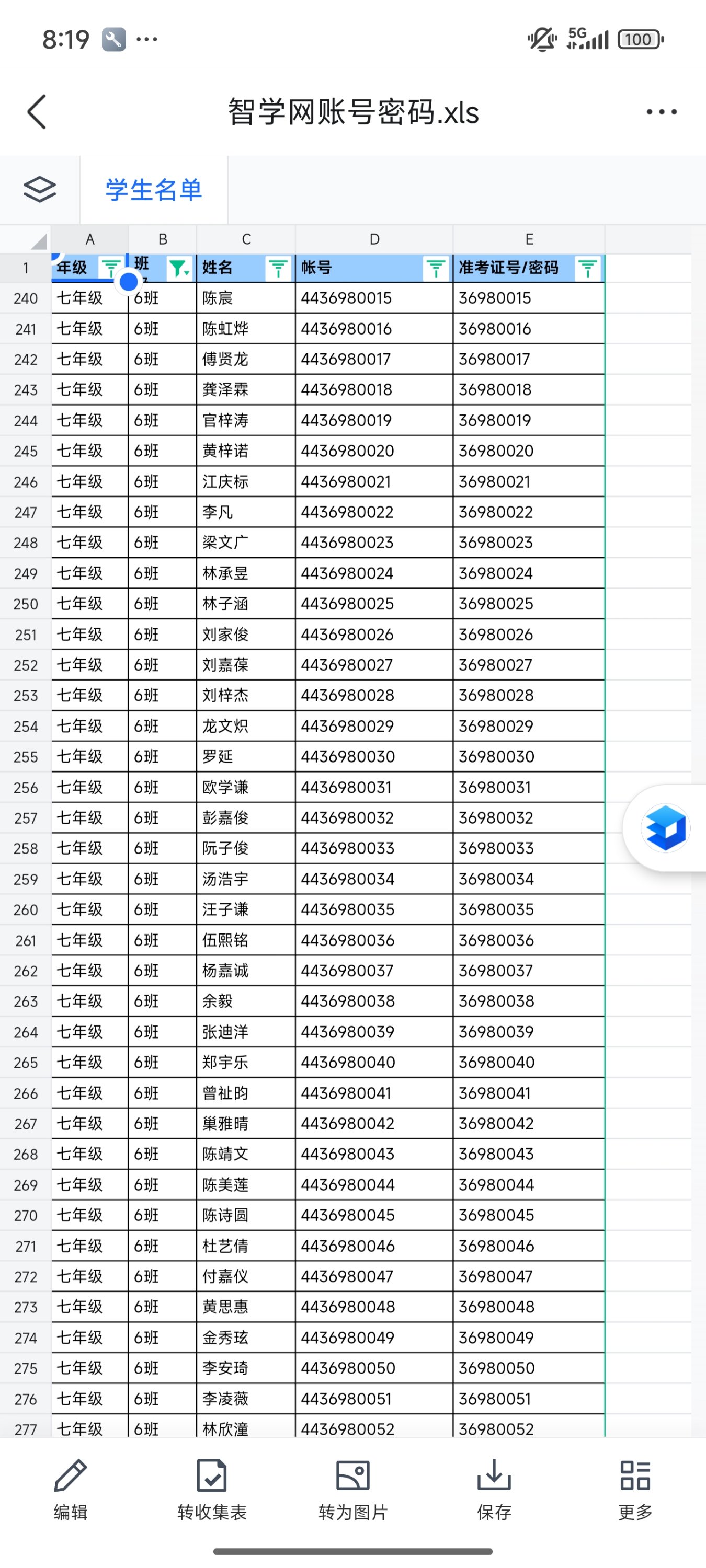Select the whole sheet corner triangle
Screen dimensions: 706x1568
click(38, 241)
